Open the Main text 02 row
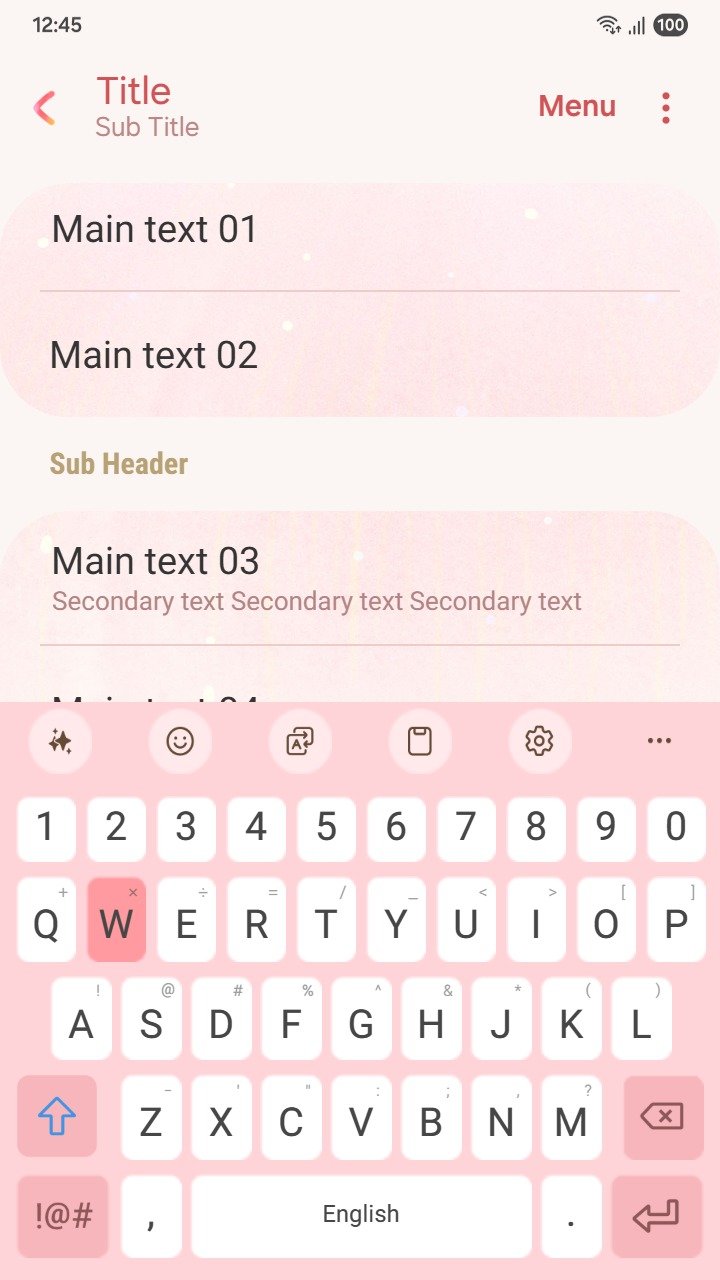The image size is (720, 1280). (360, 355)
